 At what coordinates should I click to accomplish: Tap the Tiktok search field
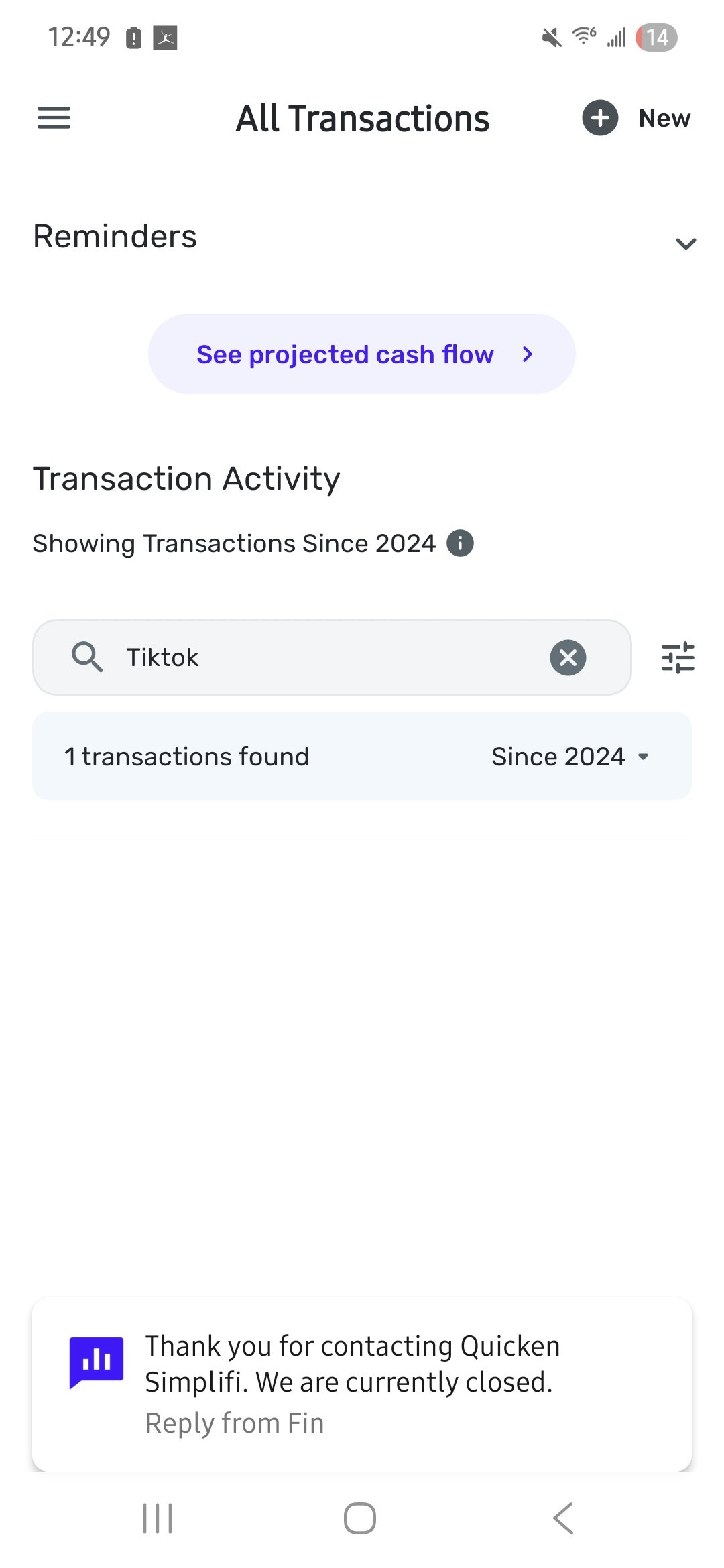[x=328, y=657]
